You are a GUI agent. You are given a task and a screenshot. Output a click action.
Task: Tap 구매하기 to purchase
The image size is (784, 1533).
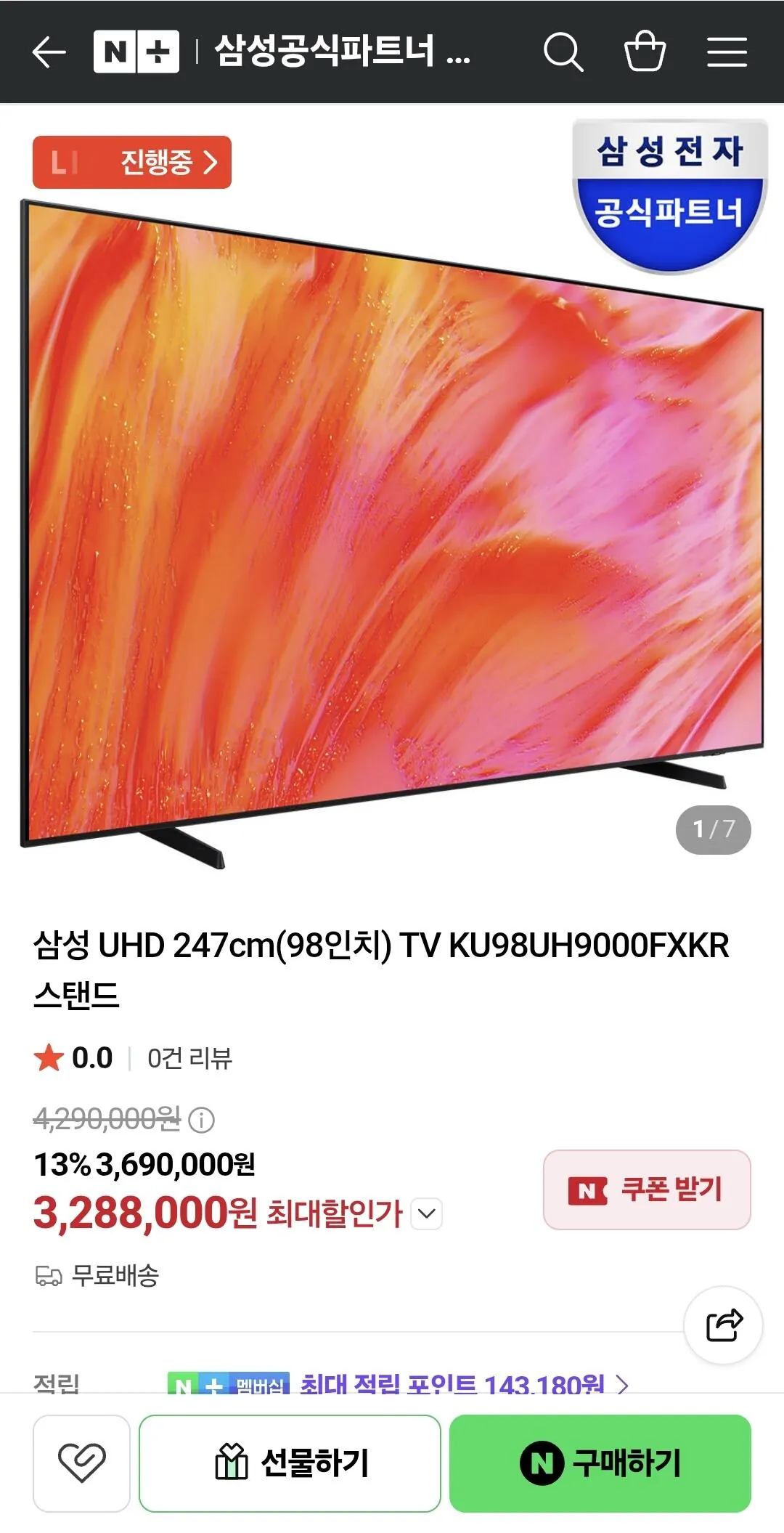[600, 1463]
